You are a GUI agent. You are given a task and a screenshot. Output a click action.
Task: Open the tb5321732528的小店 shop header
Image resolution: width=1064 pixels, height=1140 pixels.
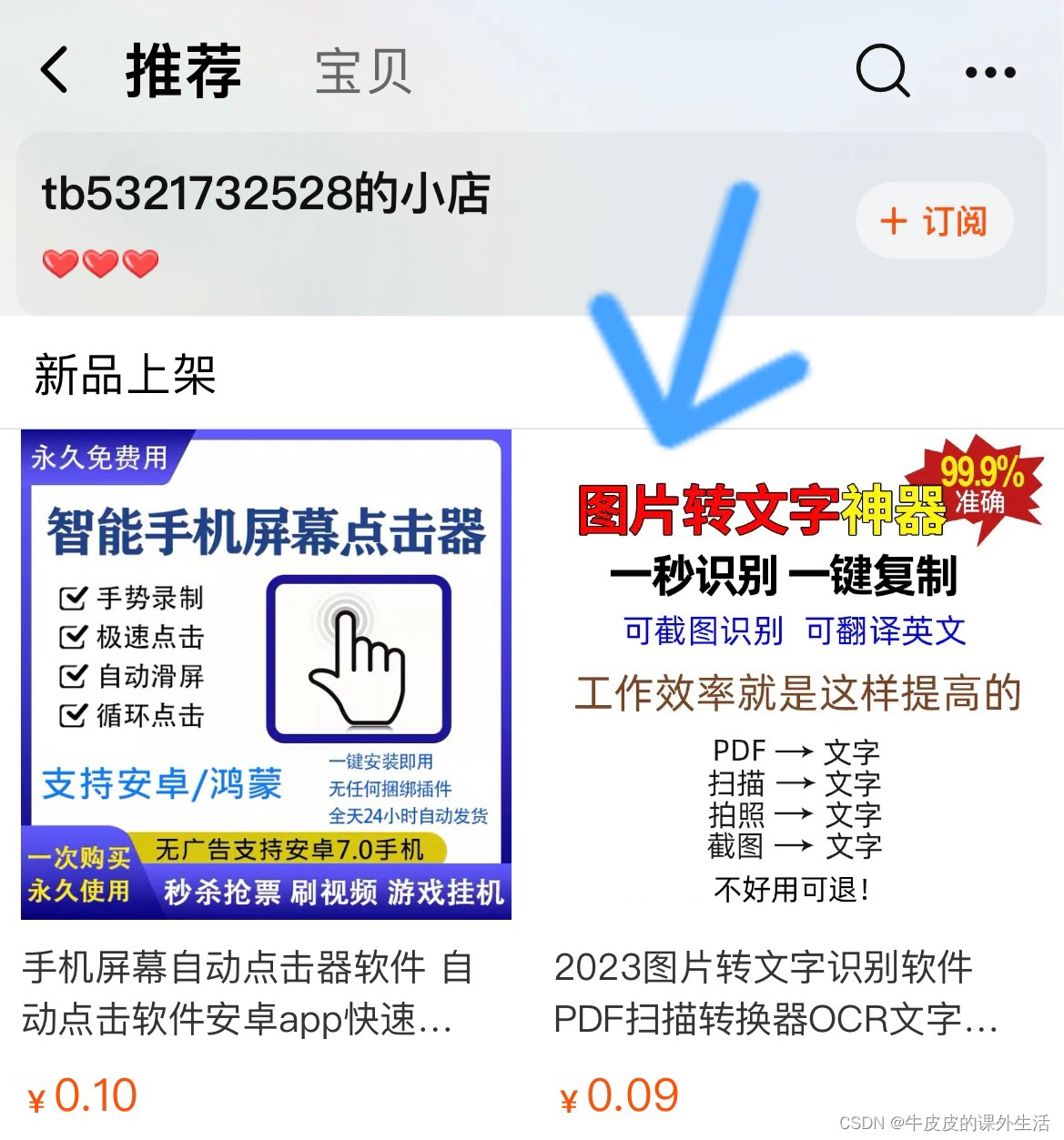coord(266,194)
